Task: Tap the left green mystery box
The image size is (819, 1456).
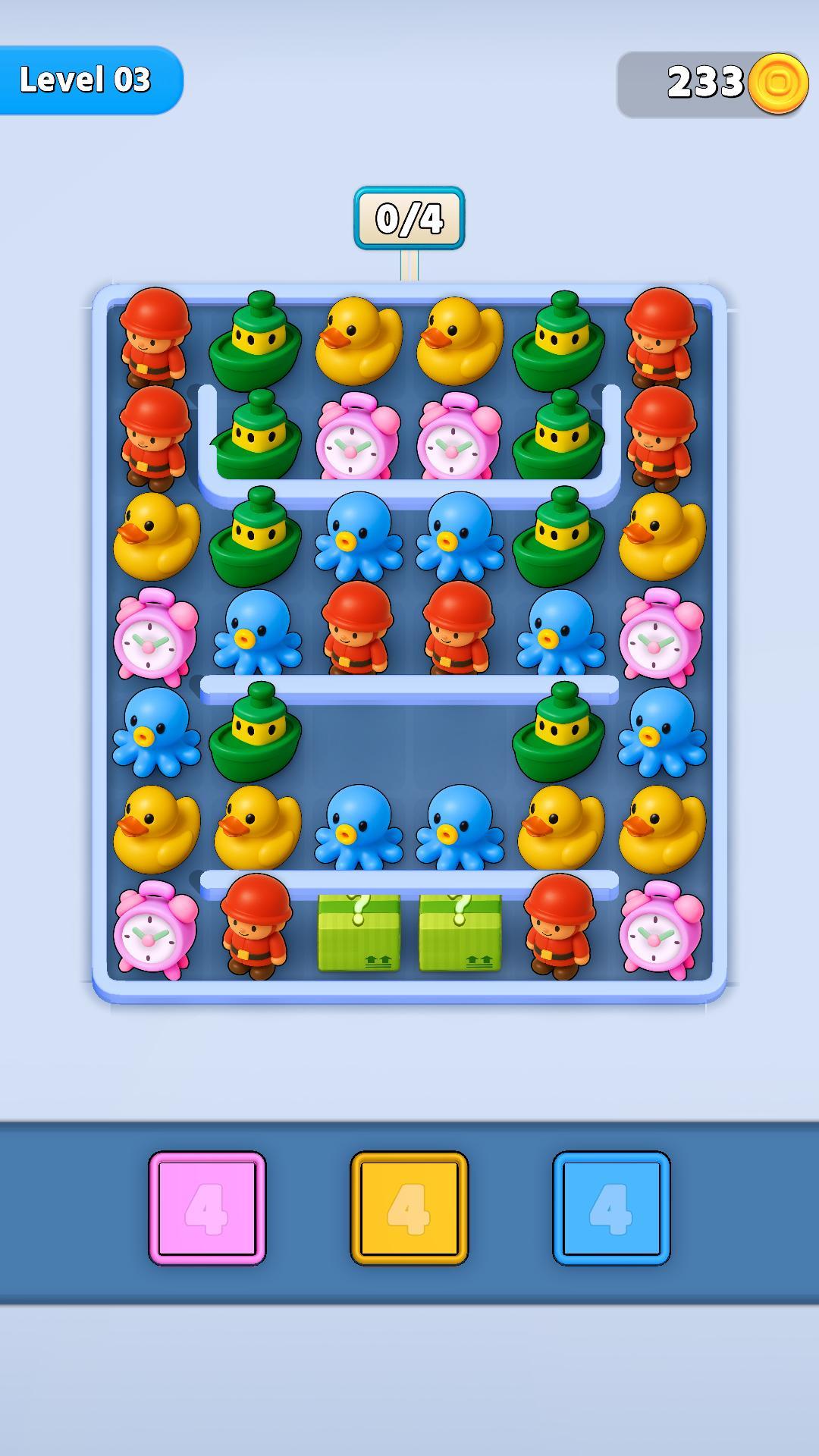Action: point(359,933)
